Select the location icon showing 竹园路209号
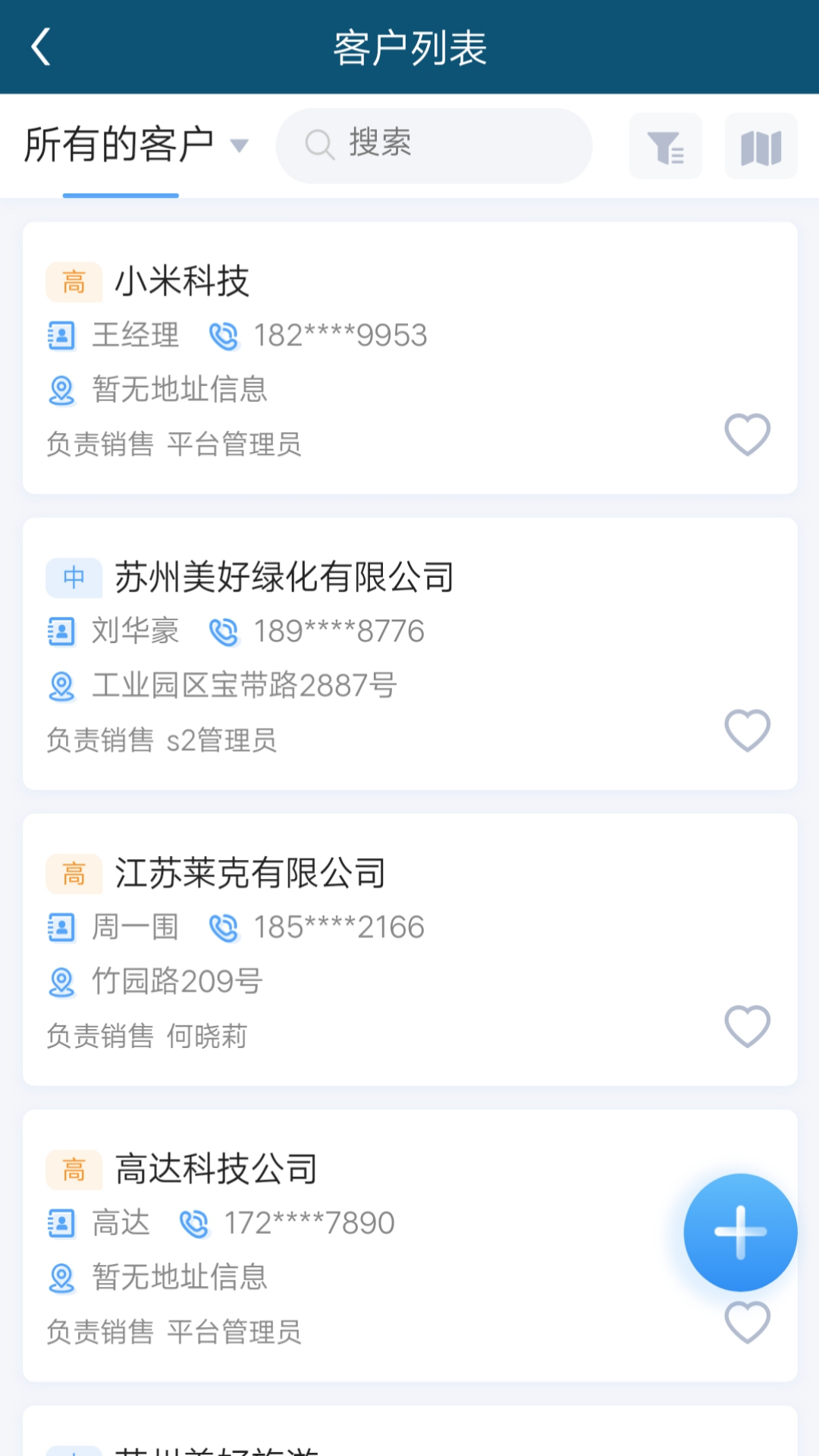819x1456 pixels. click(61, 980)
